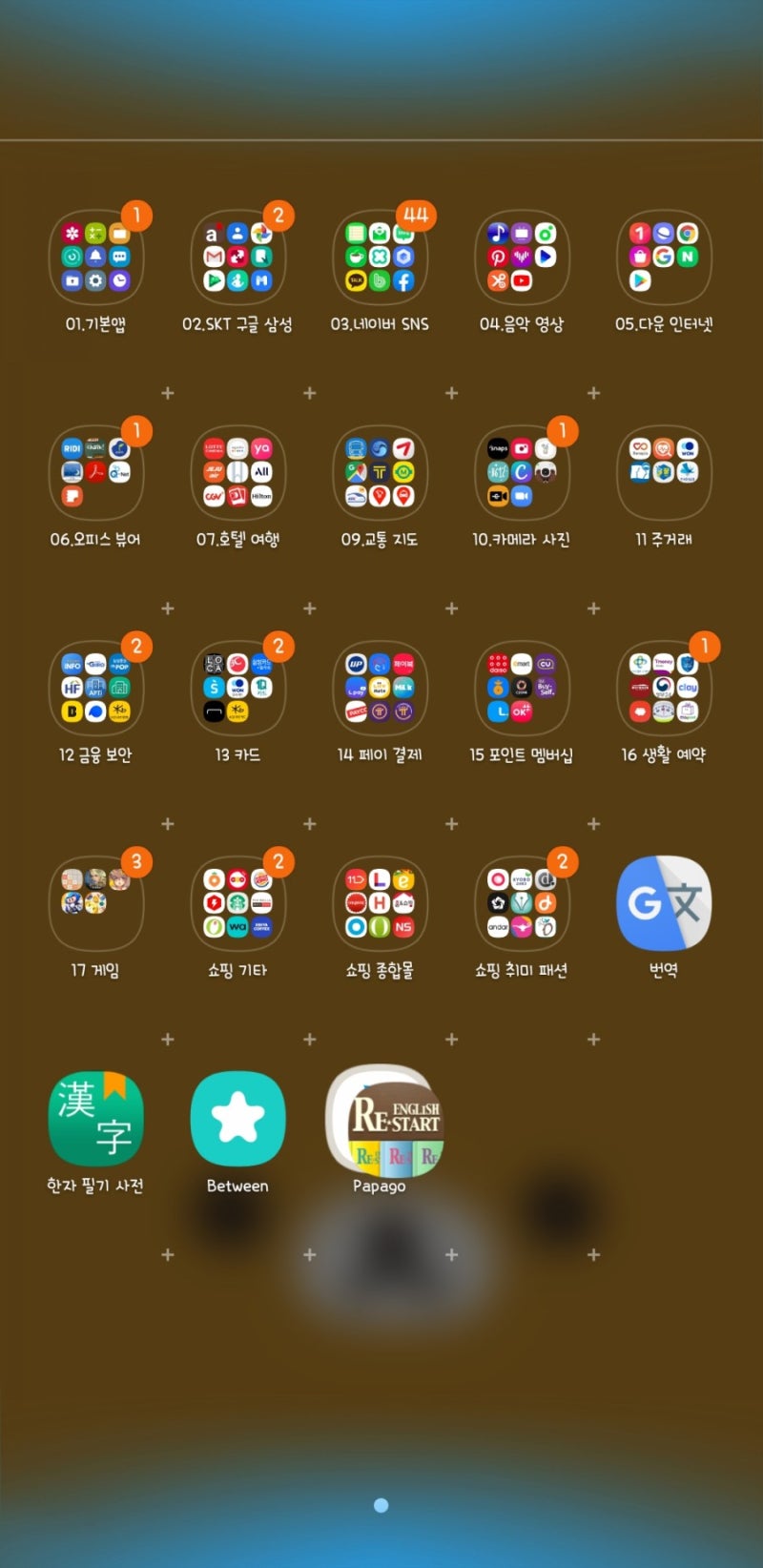Open the 06.오피스 뷰어 folder
The image size is (763, 1568).
point(95,473)
